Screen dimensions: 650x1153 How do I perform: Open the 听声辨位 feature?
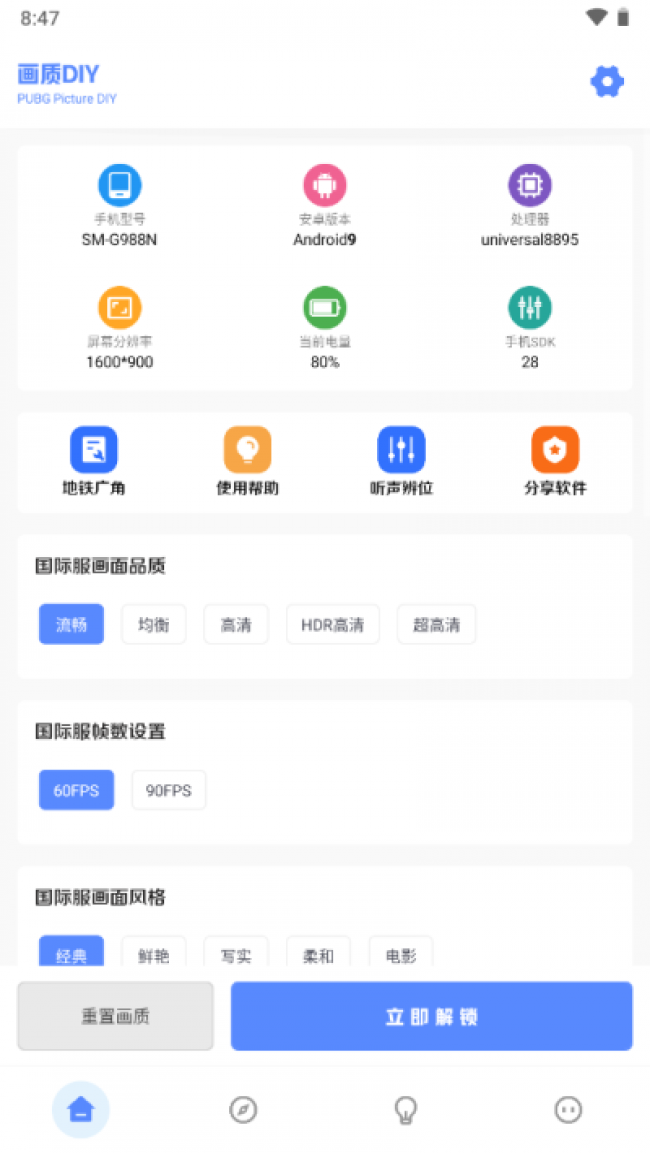click(401, 462)
